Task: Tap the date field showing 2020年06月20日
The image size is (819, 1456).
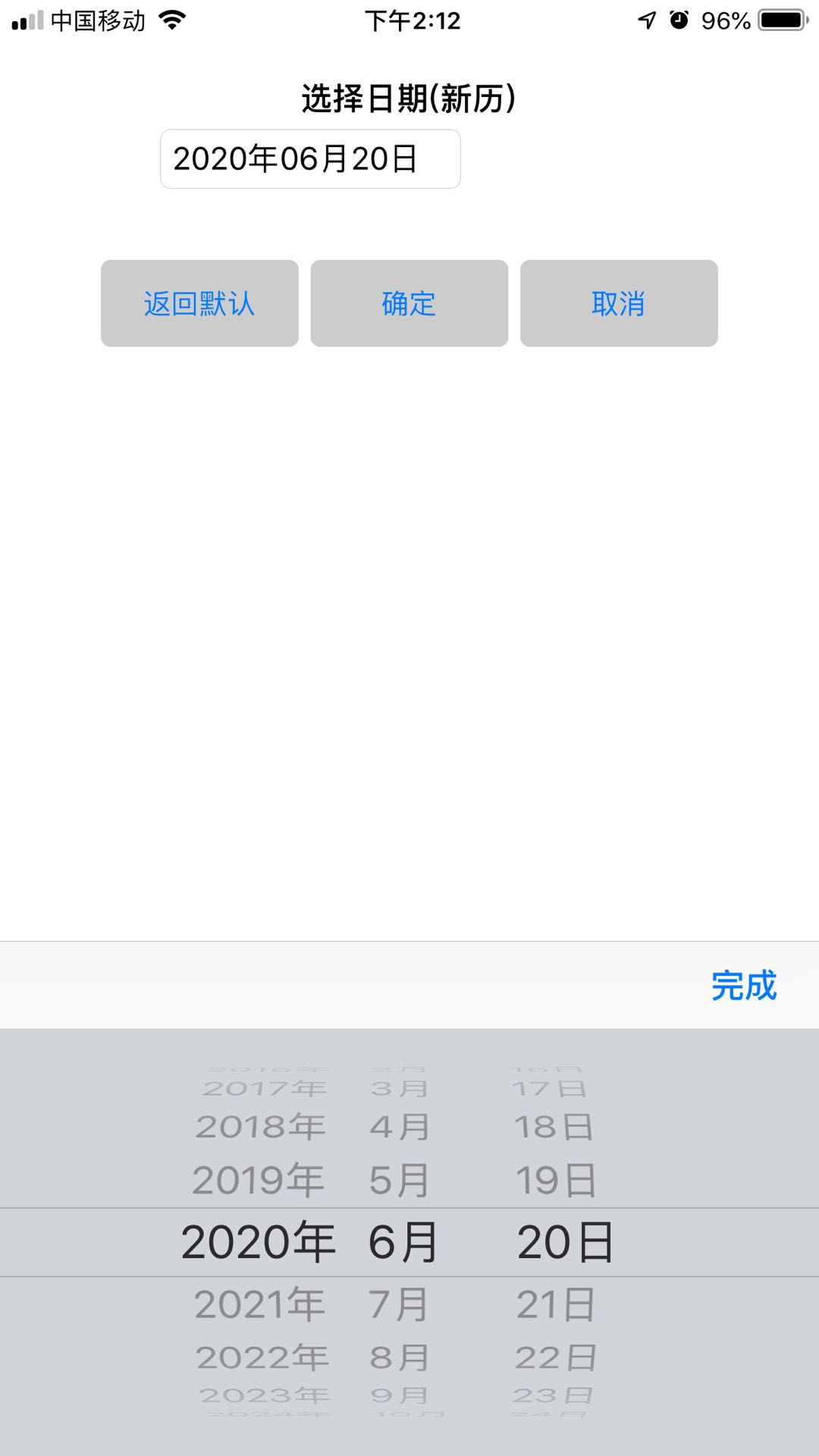Action: click(310, 159)
